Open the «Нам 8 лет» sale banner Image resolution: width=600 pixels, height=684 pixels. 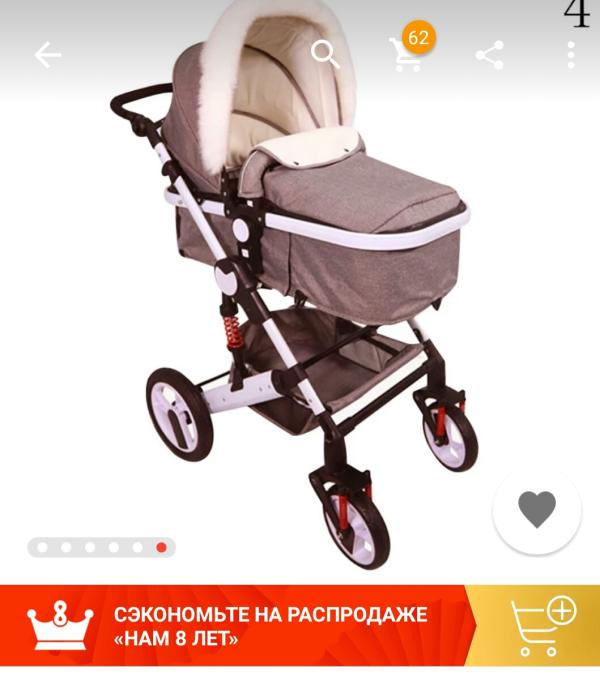236,626
